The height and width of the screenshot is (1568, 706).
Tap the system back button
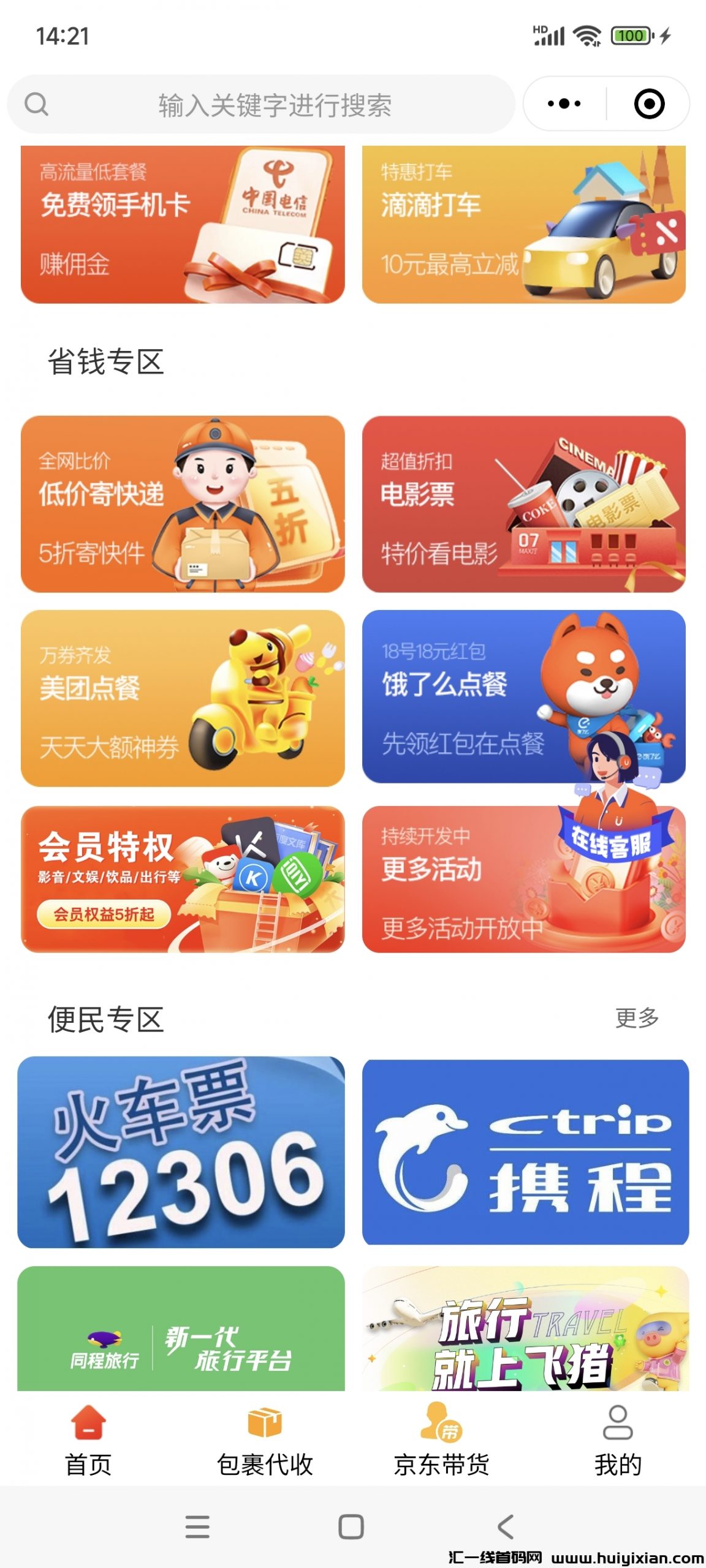[506, 1527]
